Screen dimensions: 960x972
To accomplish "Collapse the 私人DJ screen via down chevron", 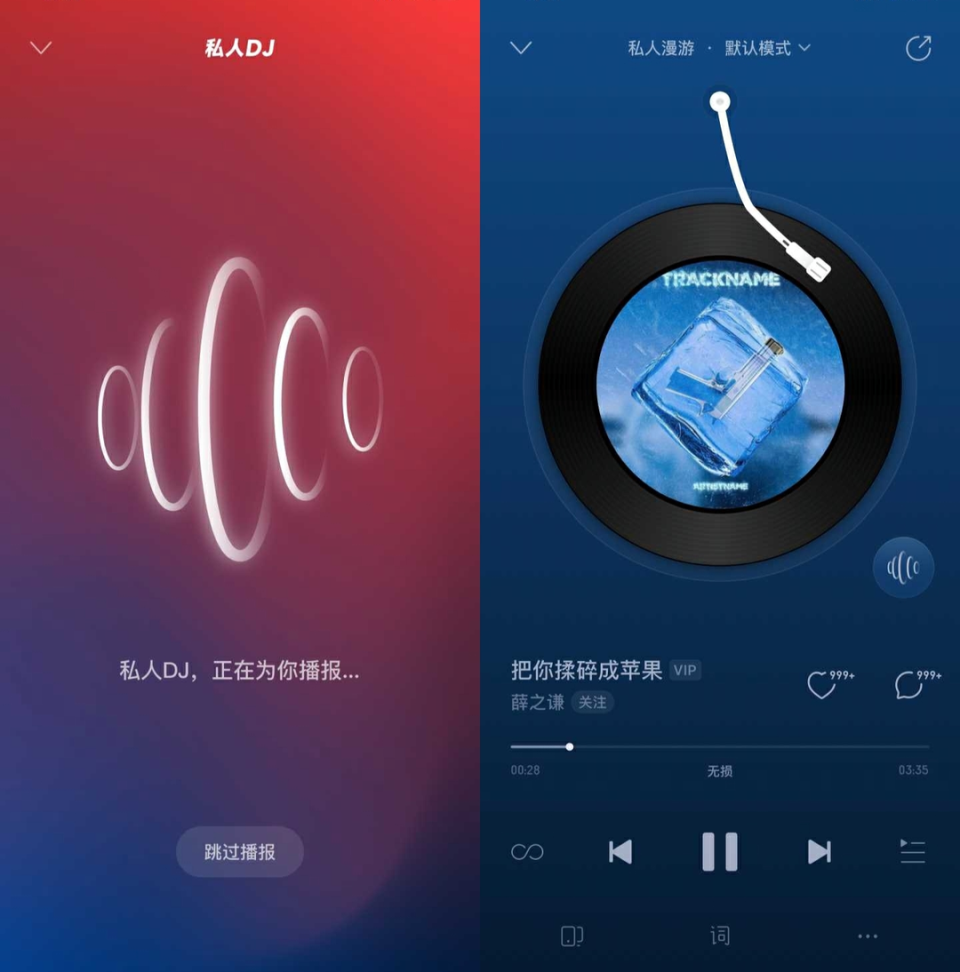I will tap(39, 48).
